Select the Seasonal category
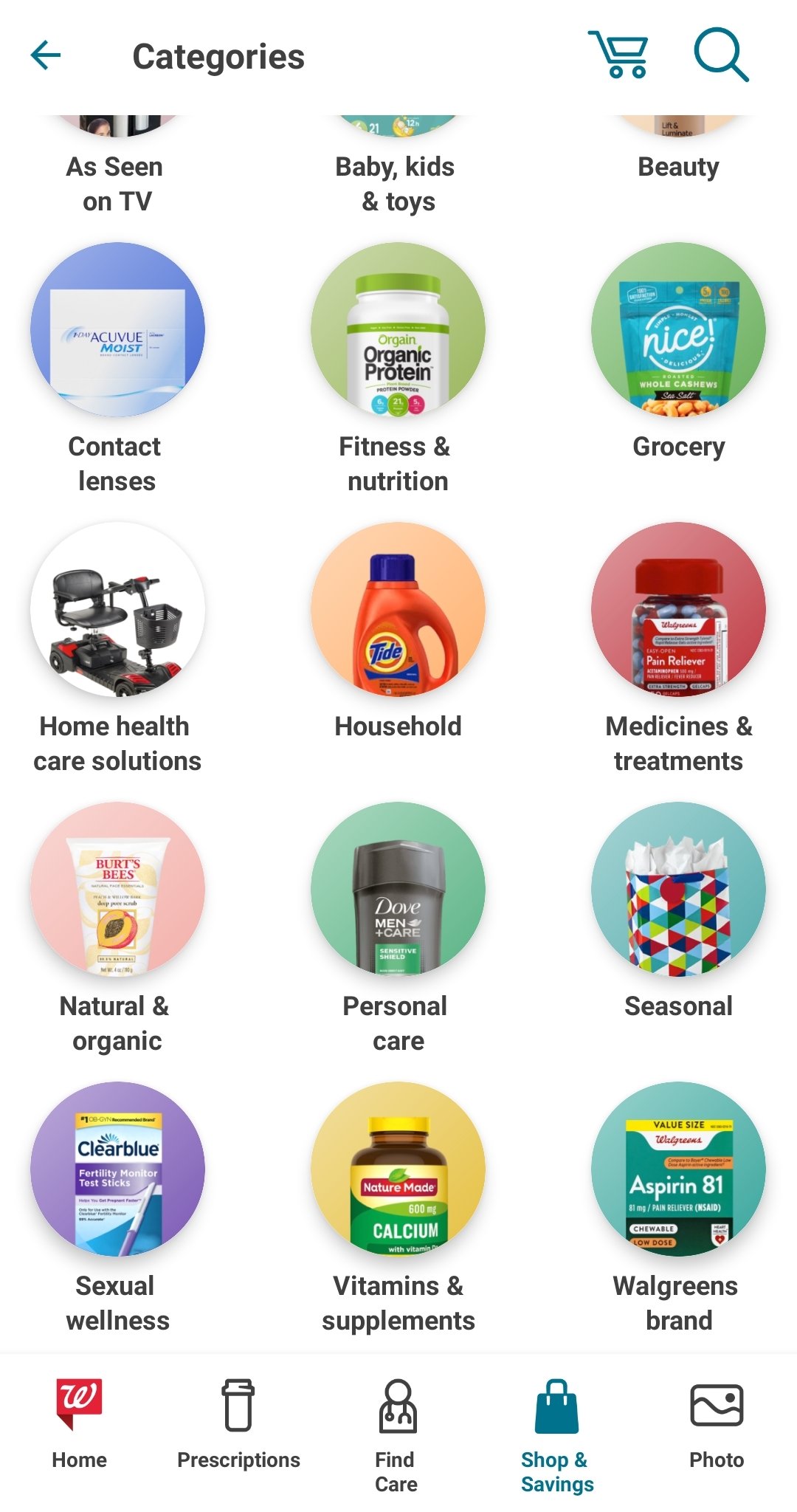The image size is (797, 1512). (678, 913)
